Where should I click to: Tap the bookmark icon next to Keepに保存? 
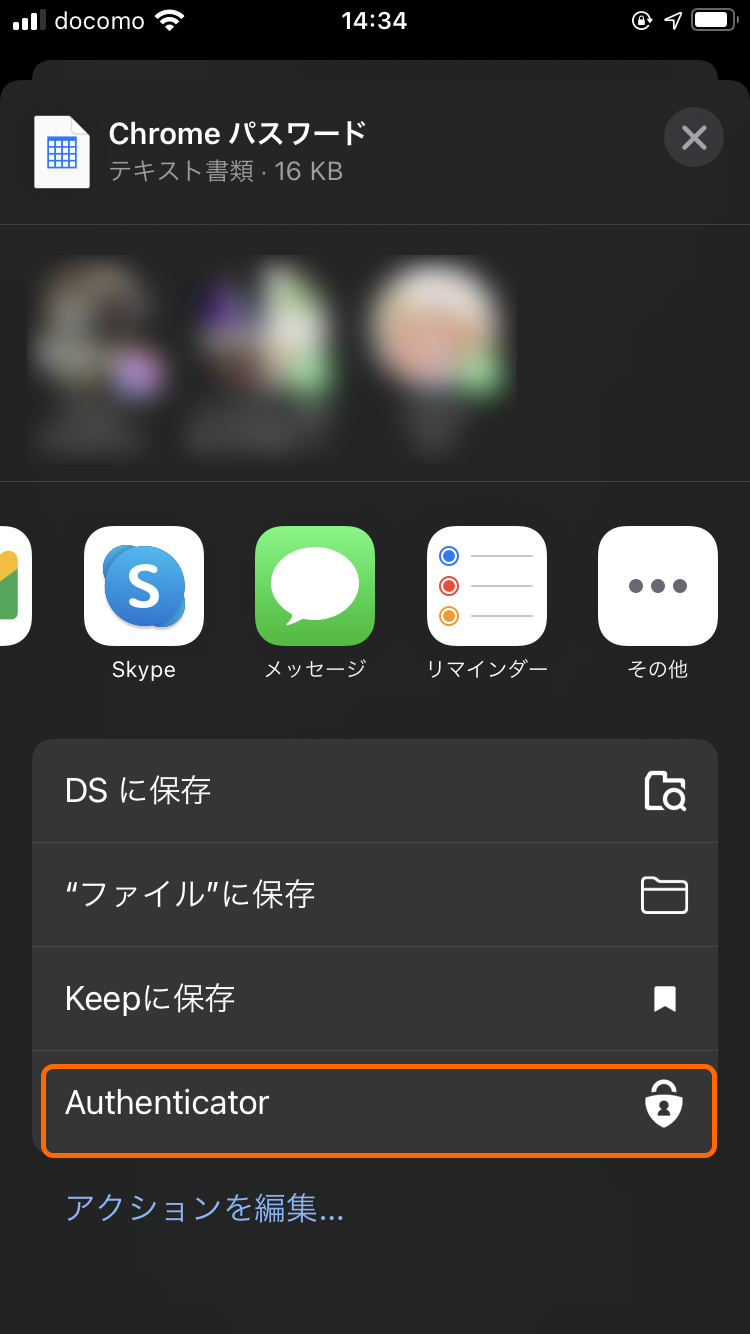pos(666,998)
